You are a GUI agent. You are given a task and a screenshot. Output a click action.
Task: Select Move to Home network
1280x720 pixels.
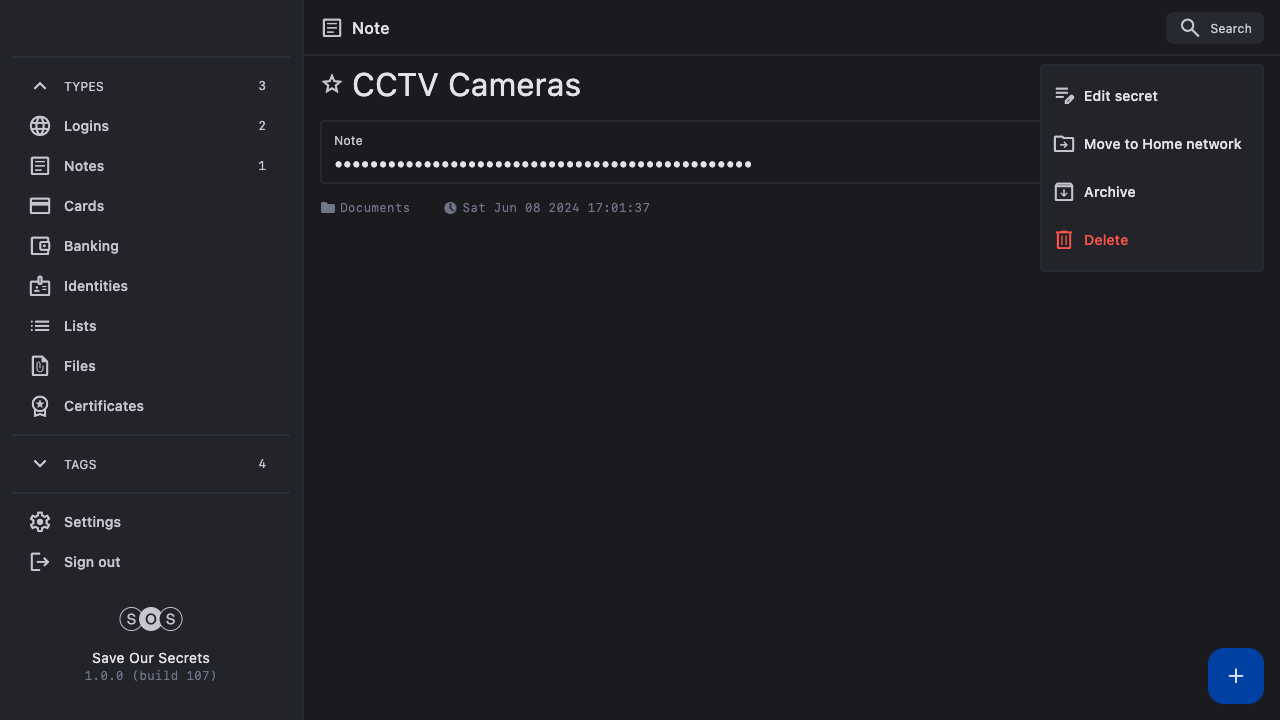tap(1162, 144)
